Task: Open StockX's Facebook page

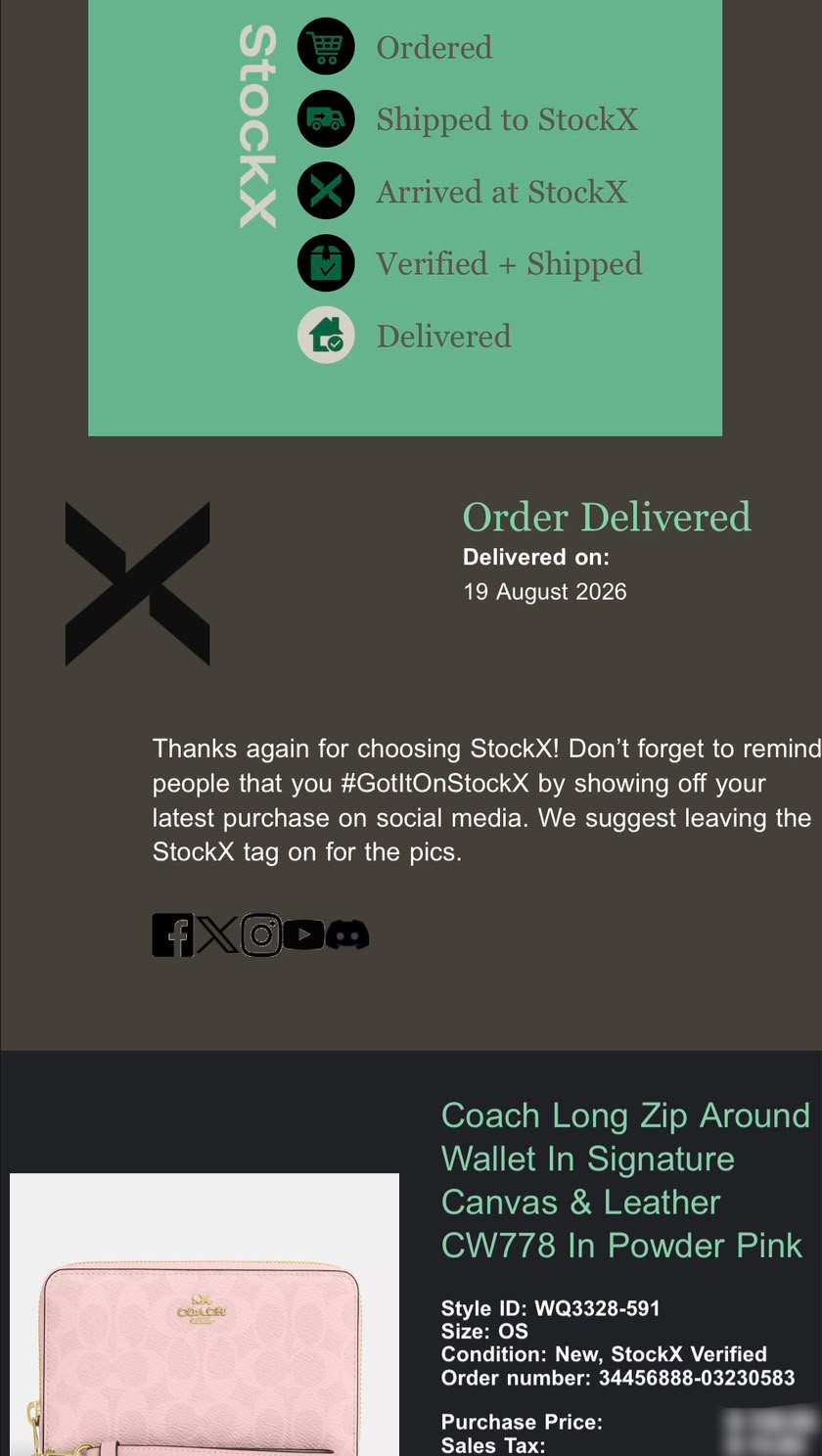Action: [172, 934]
